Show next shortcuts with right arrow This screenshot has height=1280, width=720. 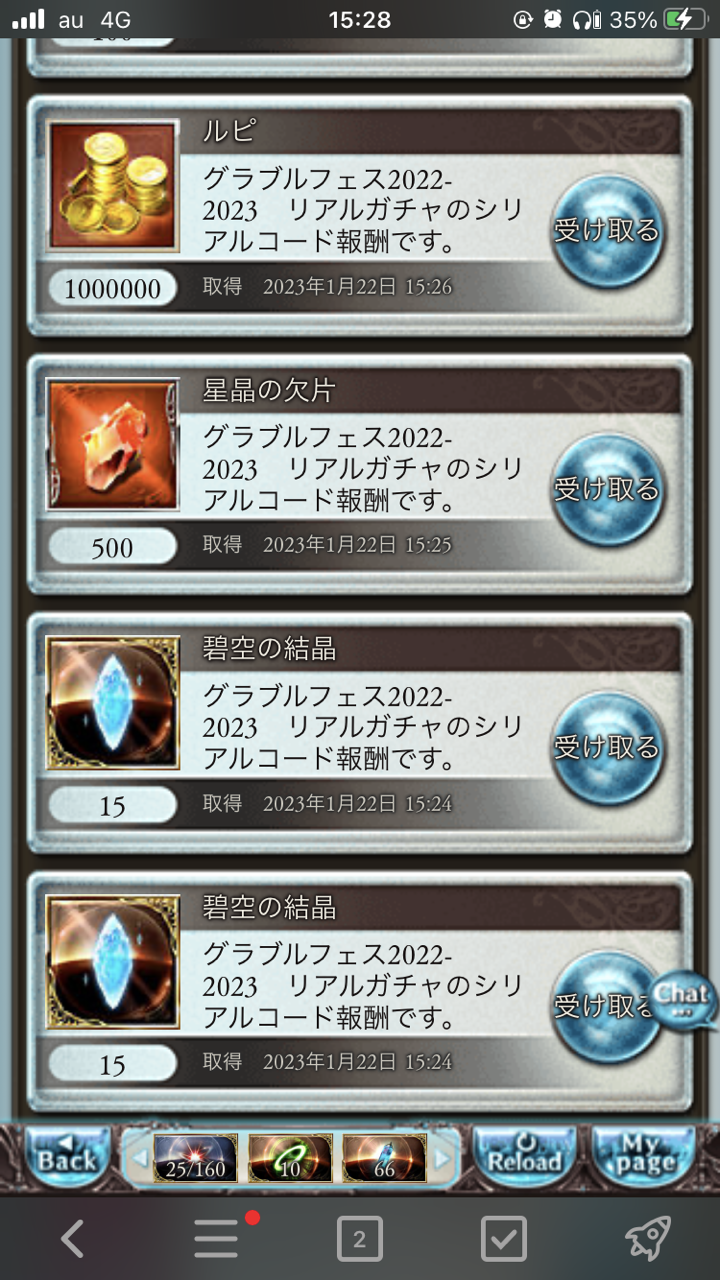tap(442, 1158)
